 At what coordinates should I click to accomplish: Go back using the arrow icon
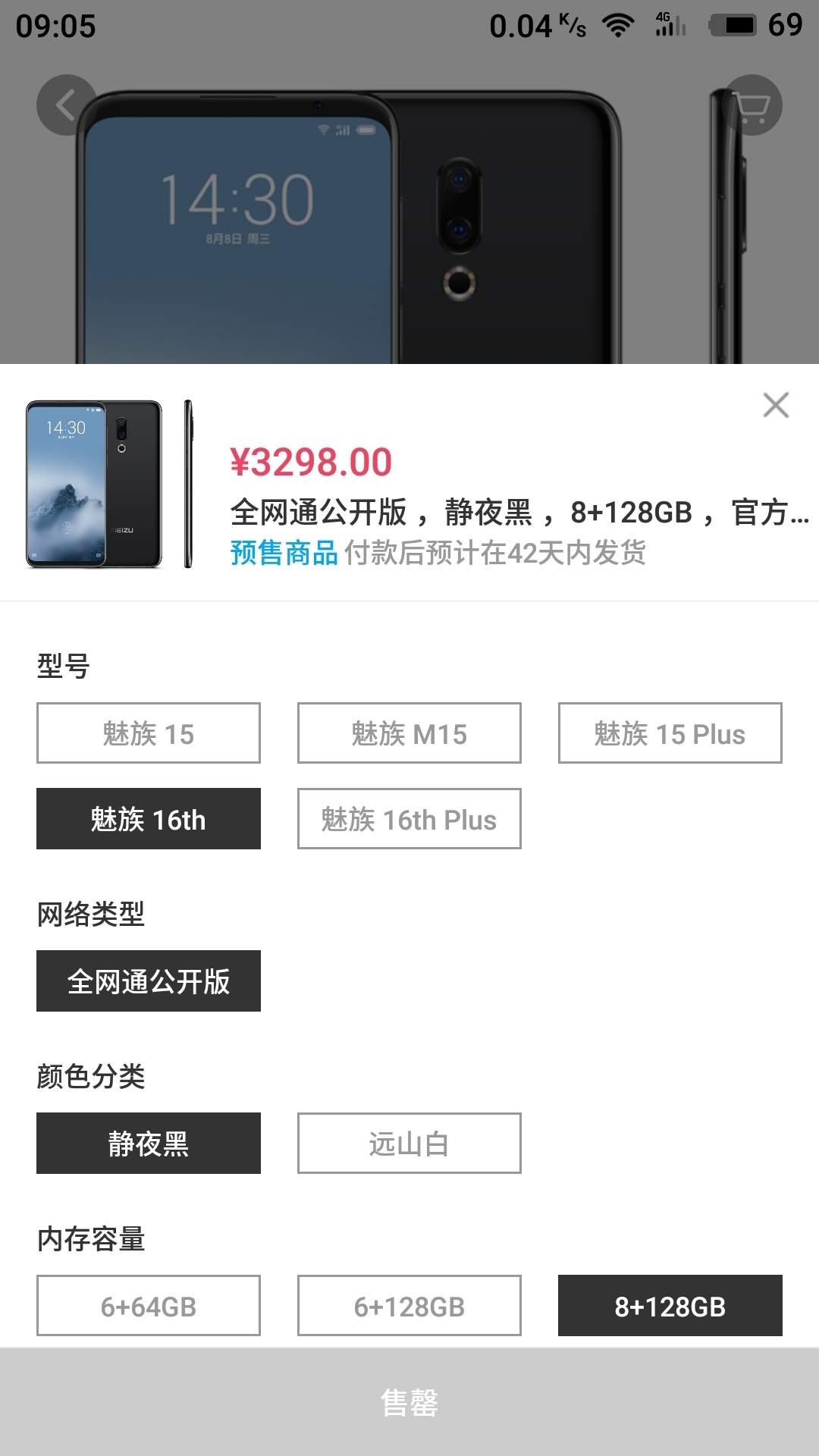[x=67, y=105]
